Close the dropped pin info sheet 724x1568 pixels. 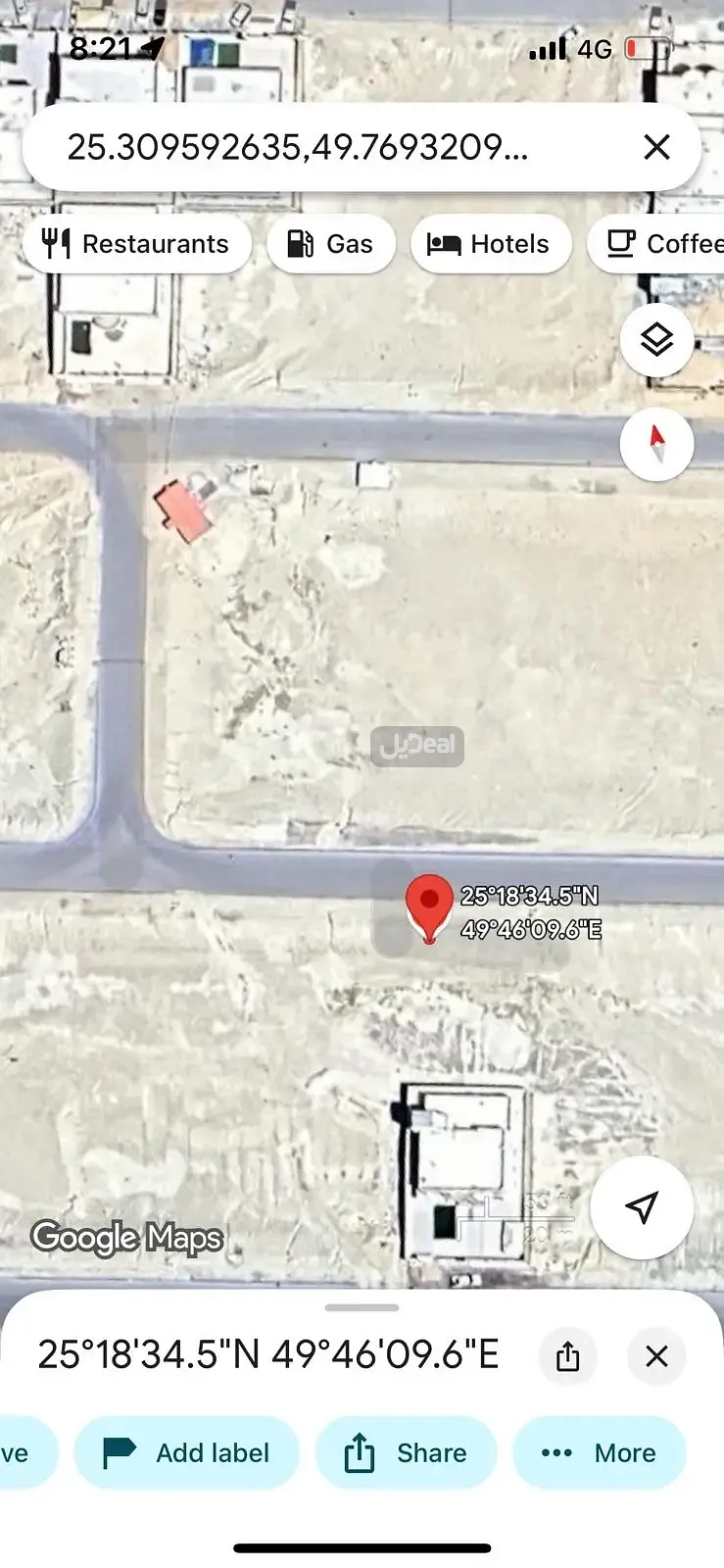[656, 1356]
